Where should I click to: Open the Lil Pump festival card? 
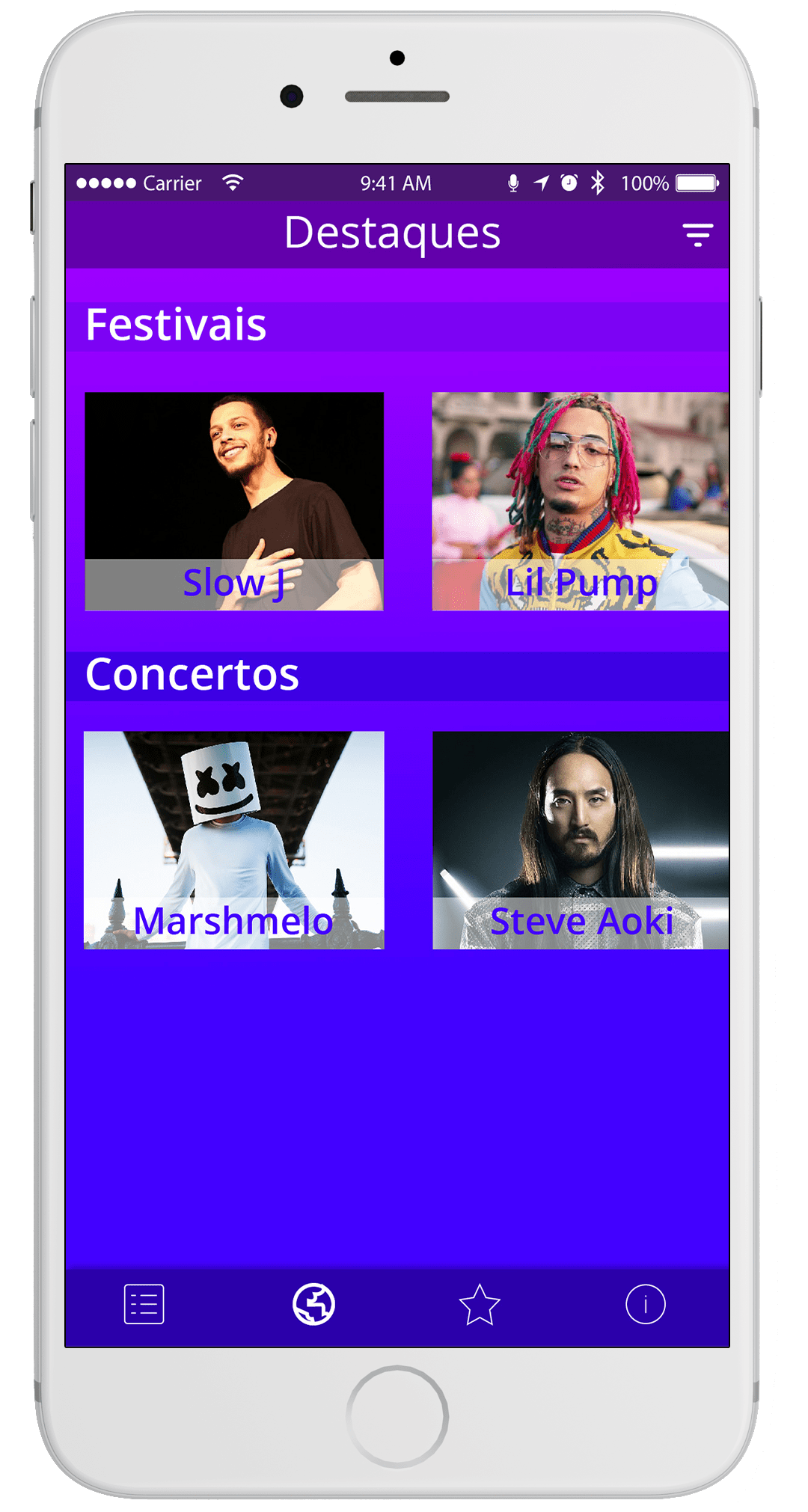[580, 501]
